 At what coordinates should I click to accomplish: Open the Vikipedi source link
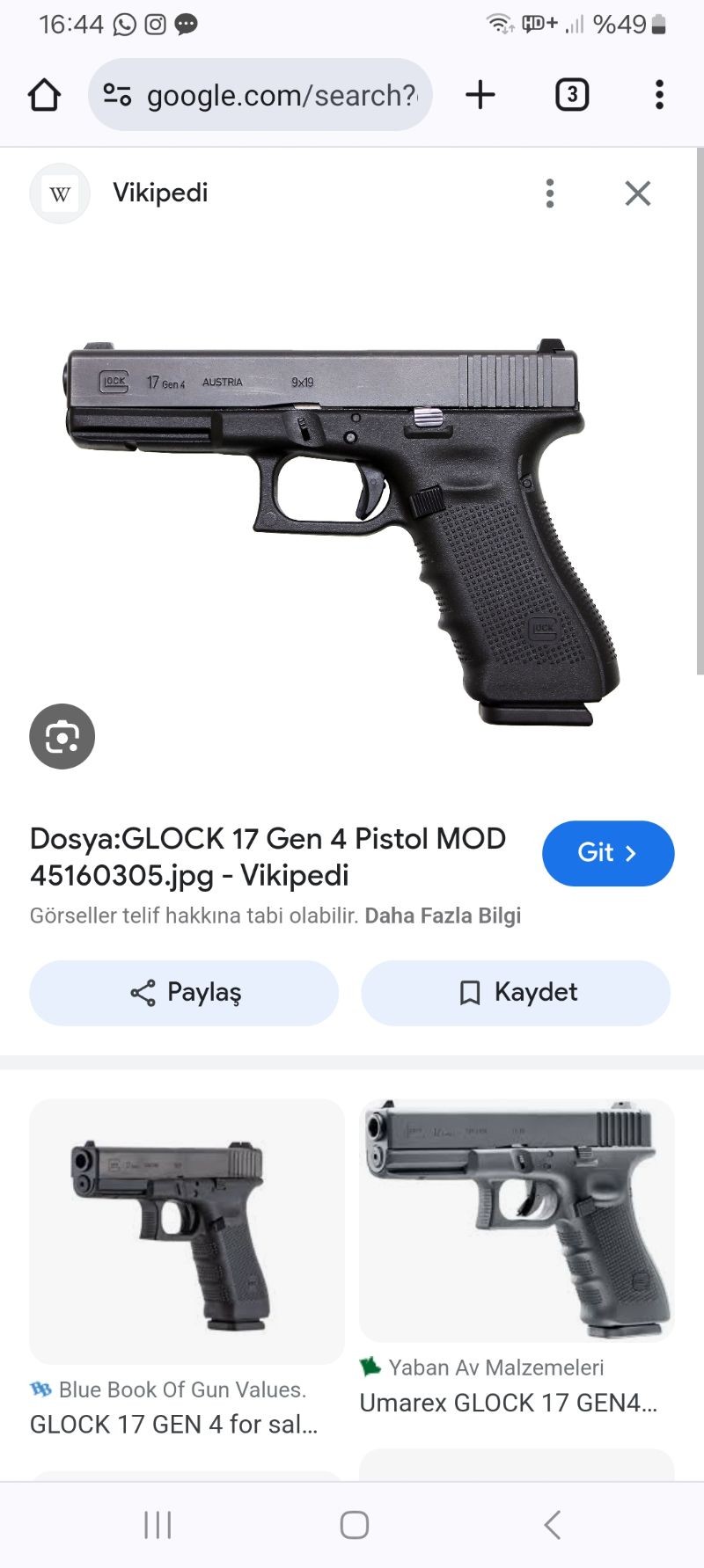click(160, 193)
